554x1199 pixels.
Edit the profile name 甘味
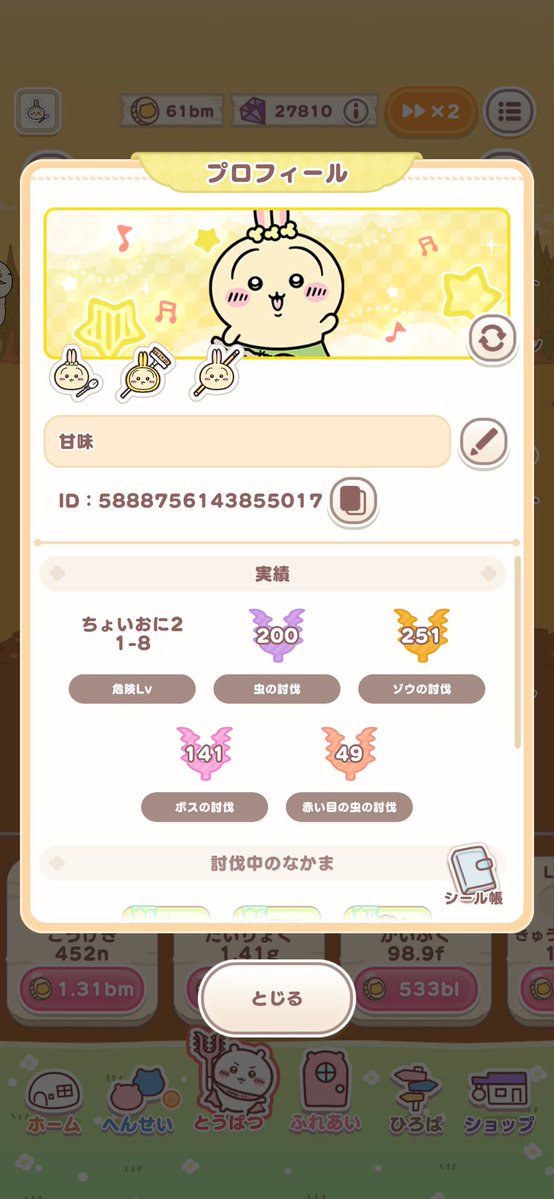point(484,442)
